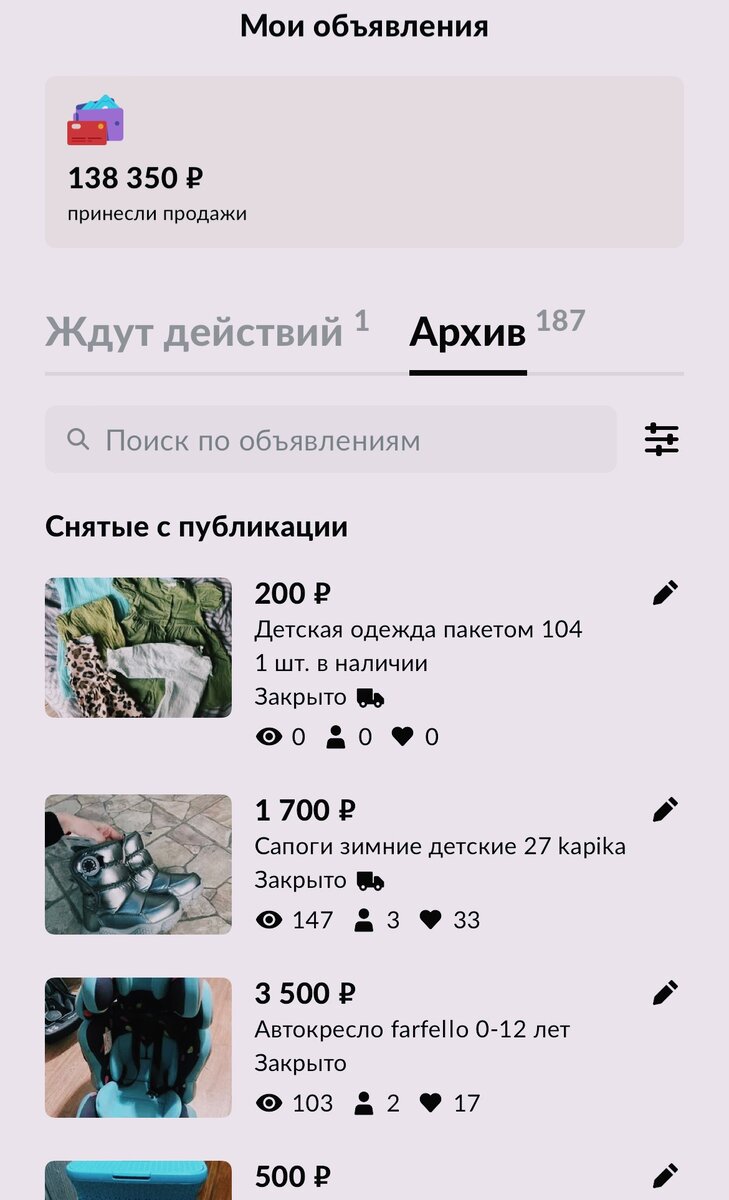Open filter settings next to search bar
This screenshot has height=1200, width=729.
pos(662,438)
